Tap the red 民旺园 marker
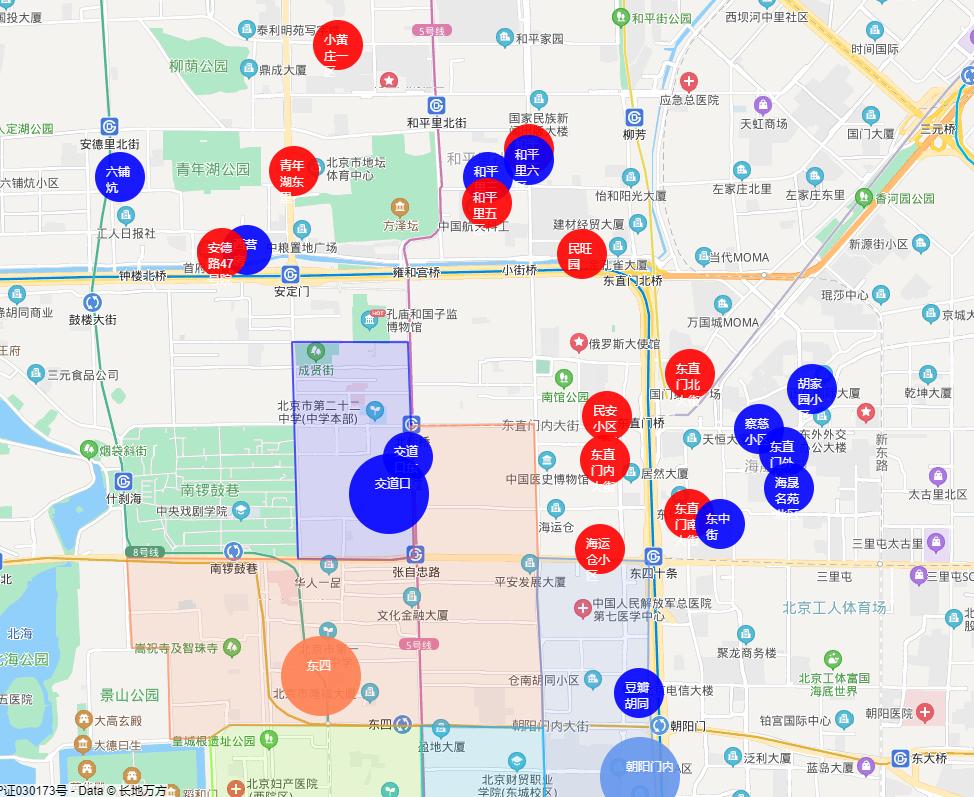 tap(581, 254)
